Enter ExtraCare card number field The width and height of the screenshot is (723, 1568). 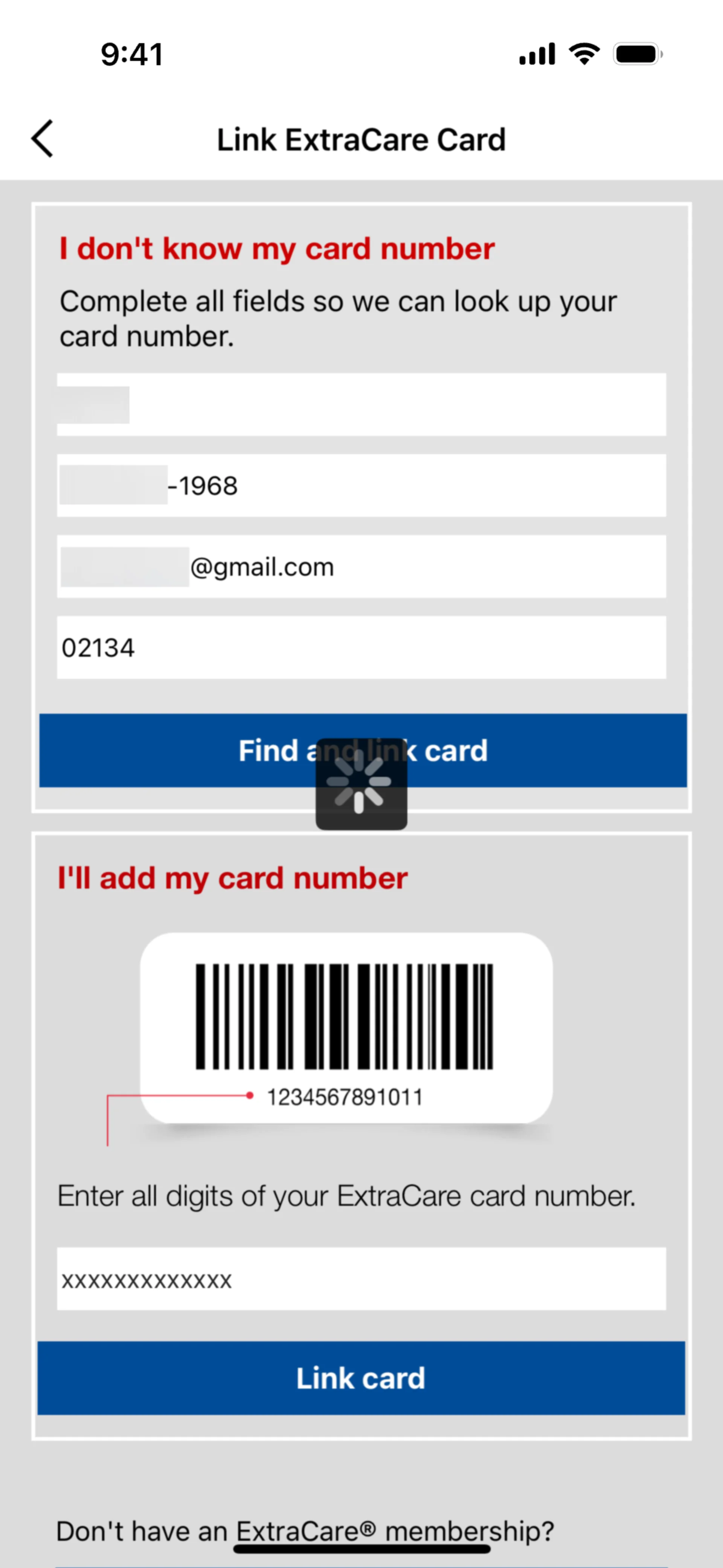[x=361, y=1280]
